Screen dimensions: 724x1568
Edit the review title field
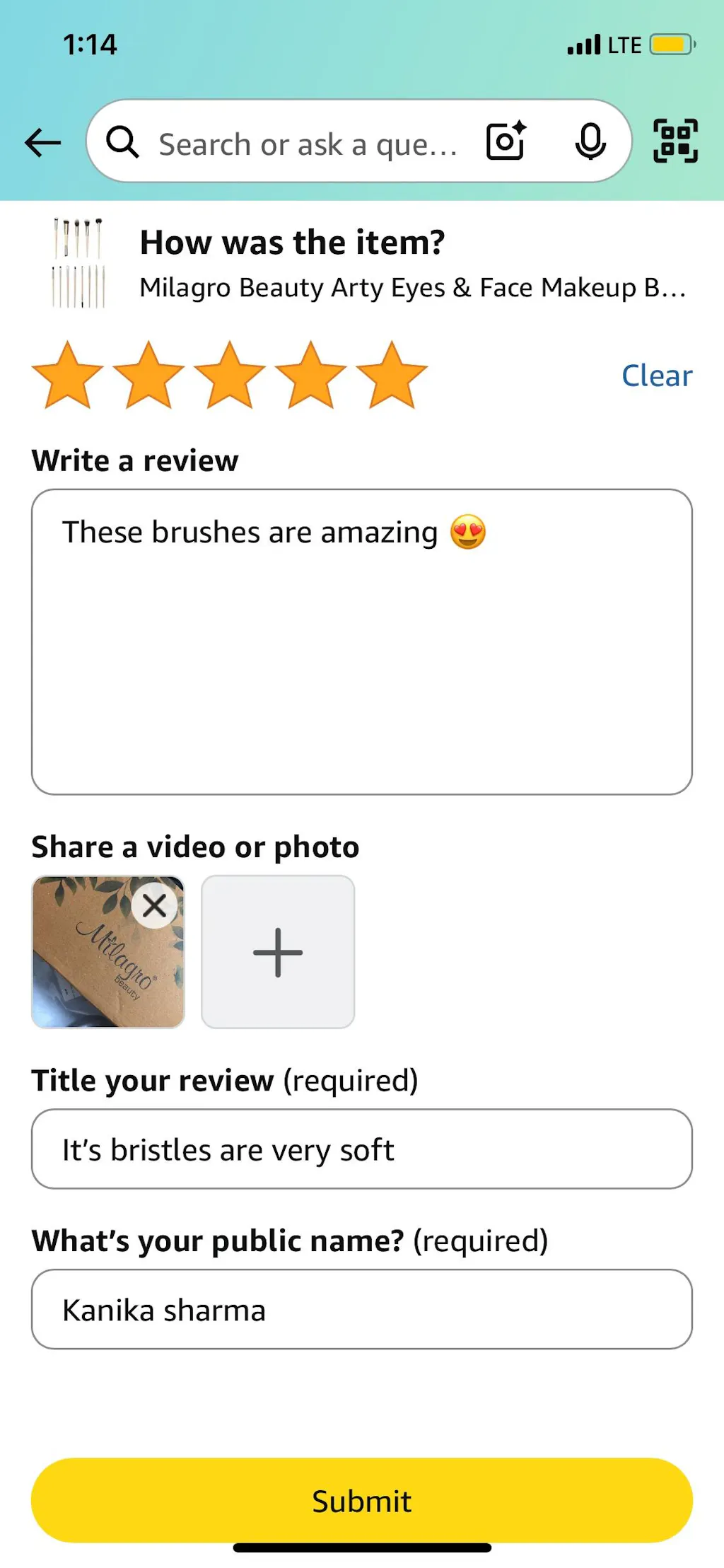click(x=362, y=1149)
